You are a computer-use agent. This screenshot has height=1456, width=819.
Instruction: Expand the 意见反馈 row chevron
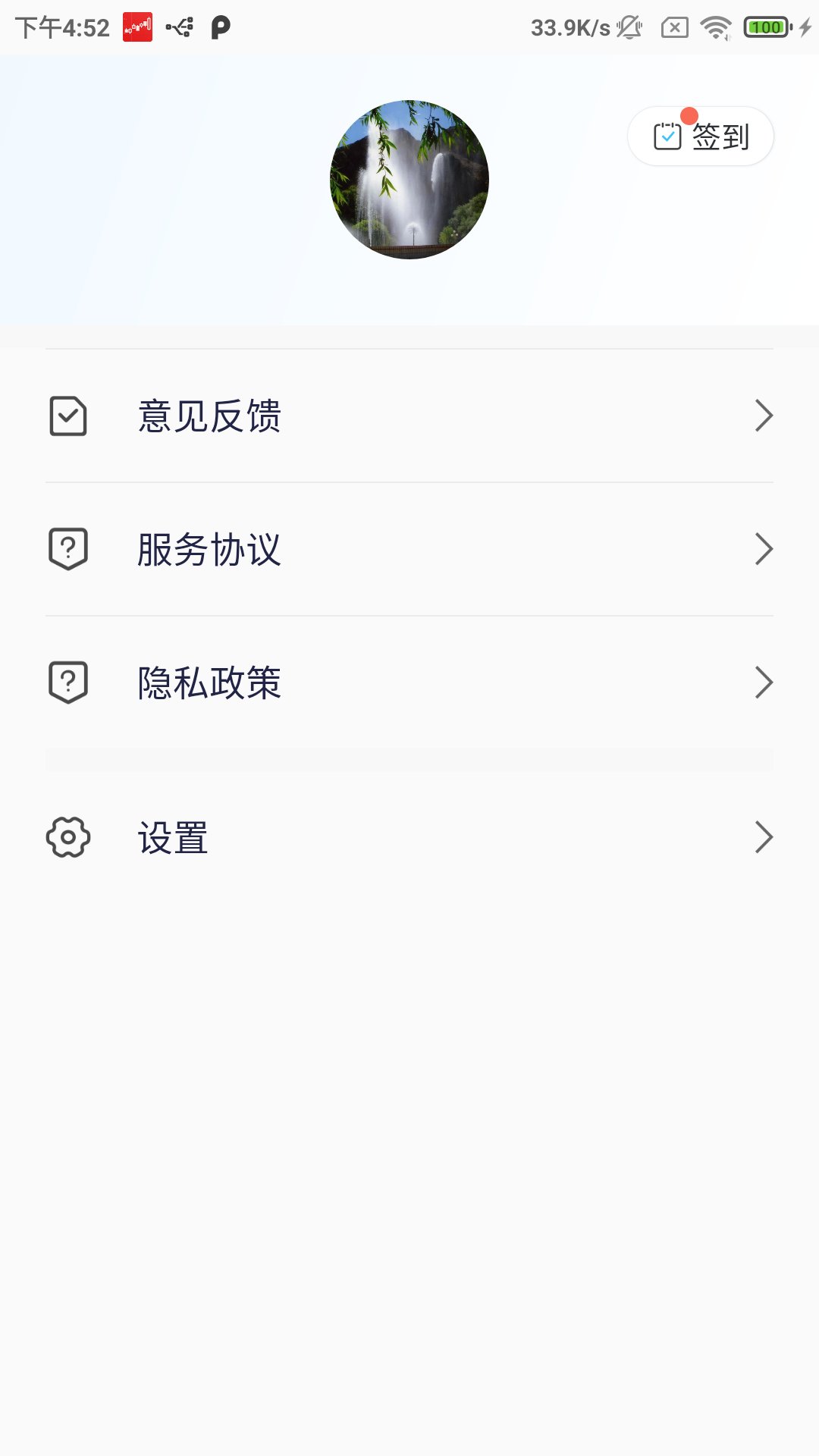click(x=764, y=415)
